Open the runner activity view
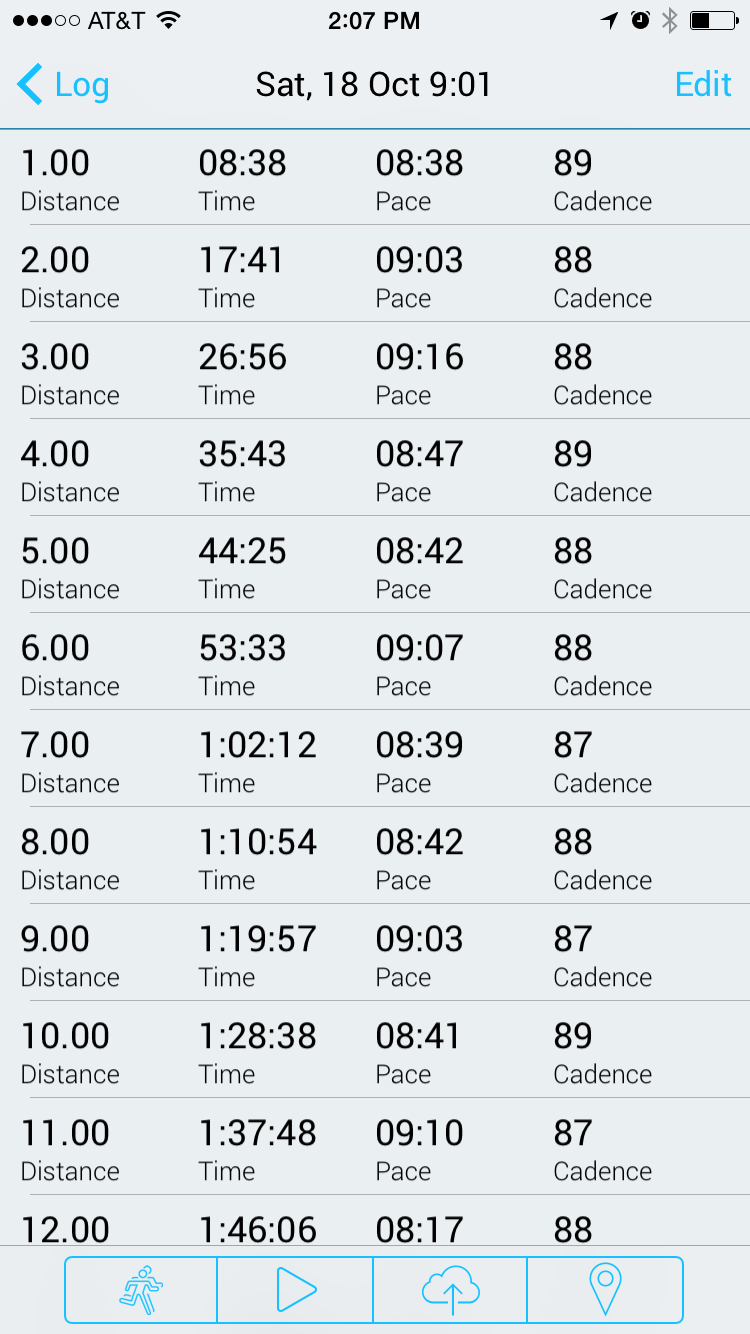The width and height of the screenshot is (750, 1334). click(x=141, y=1290)
